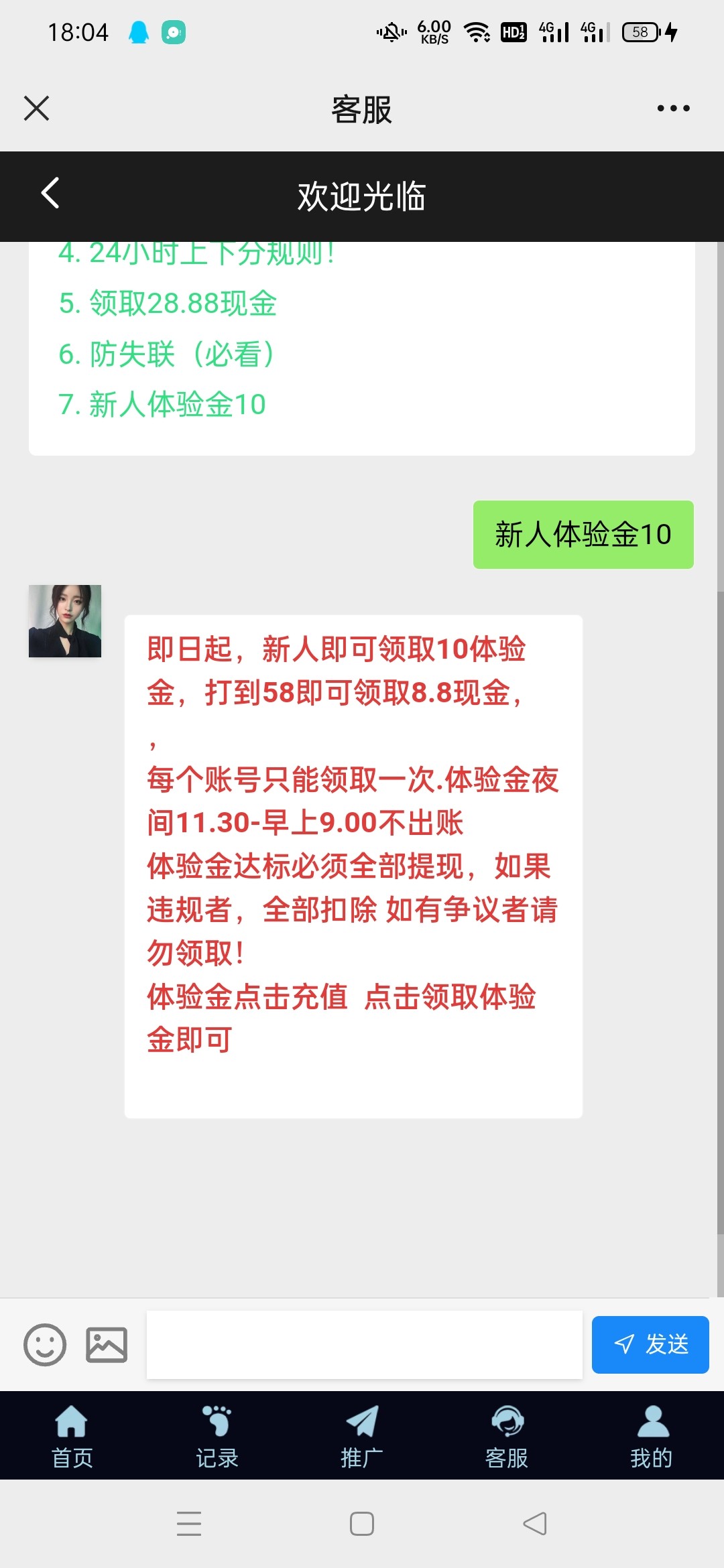Open the 记录 tab
This screenshot has height=1568, width=724.
[x=217, y=1435]
